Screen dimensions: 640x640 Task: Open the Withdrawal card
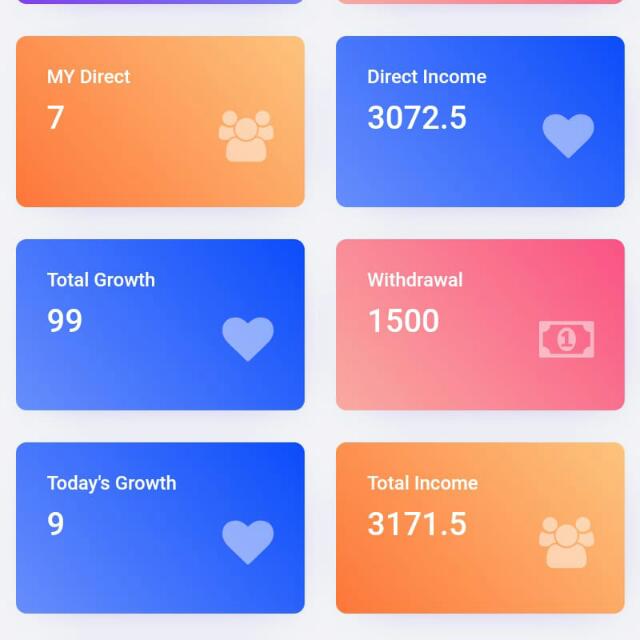click(480, 325)
